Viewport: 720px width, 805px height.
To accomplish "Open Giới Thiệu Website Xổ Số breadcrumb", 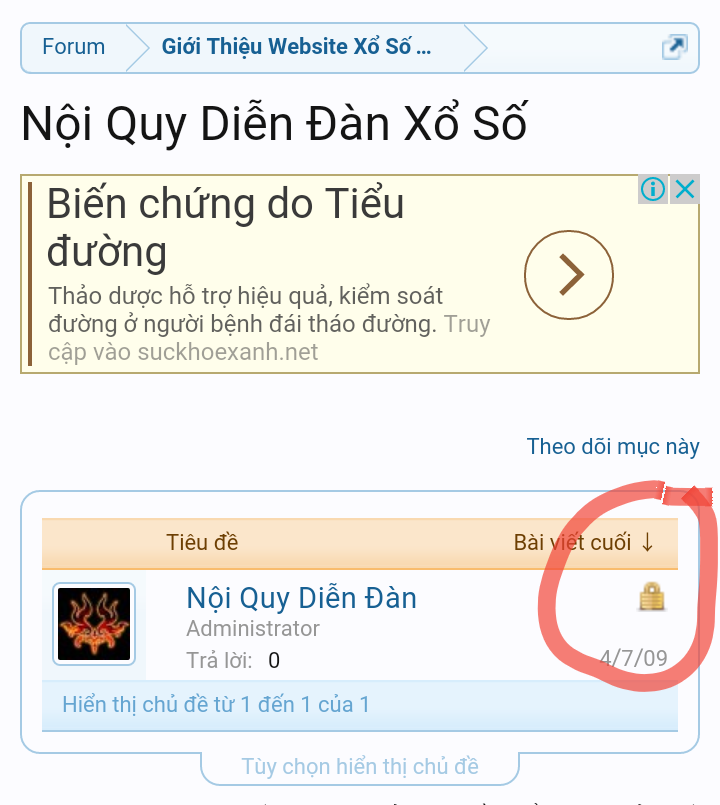I will (296, 47).
